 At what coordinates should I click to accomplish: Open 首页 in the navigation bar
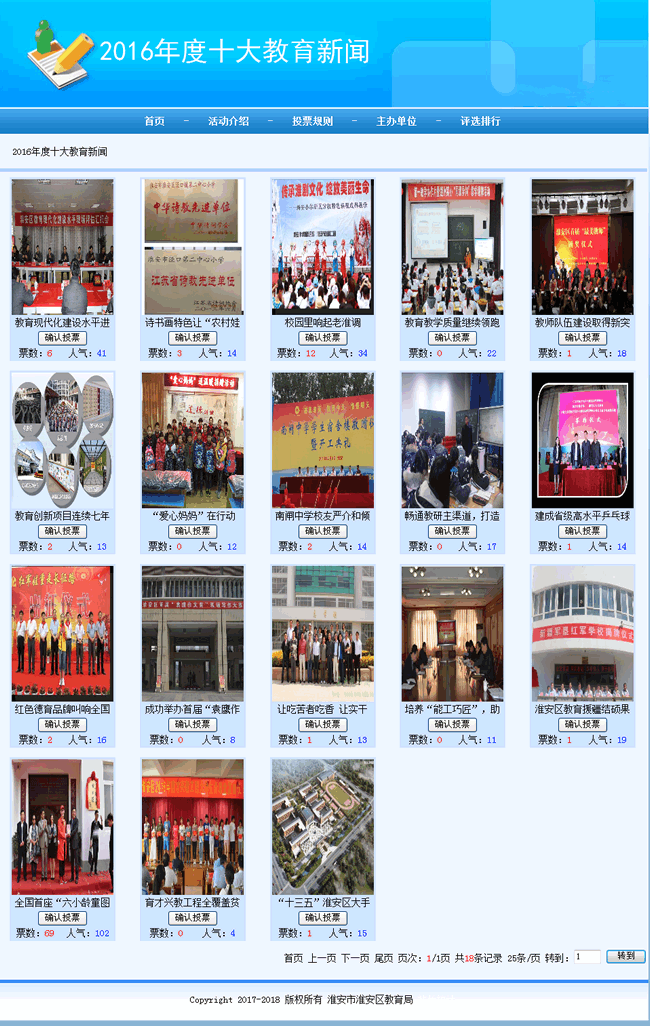pyautogui.click(x=154, y=121)
